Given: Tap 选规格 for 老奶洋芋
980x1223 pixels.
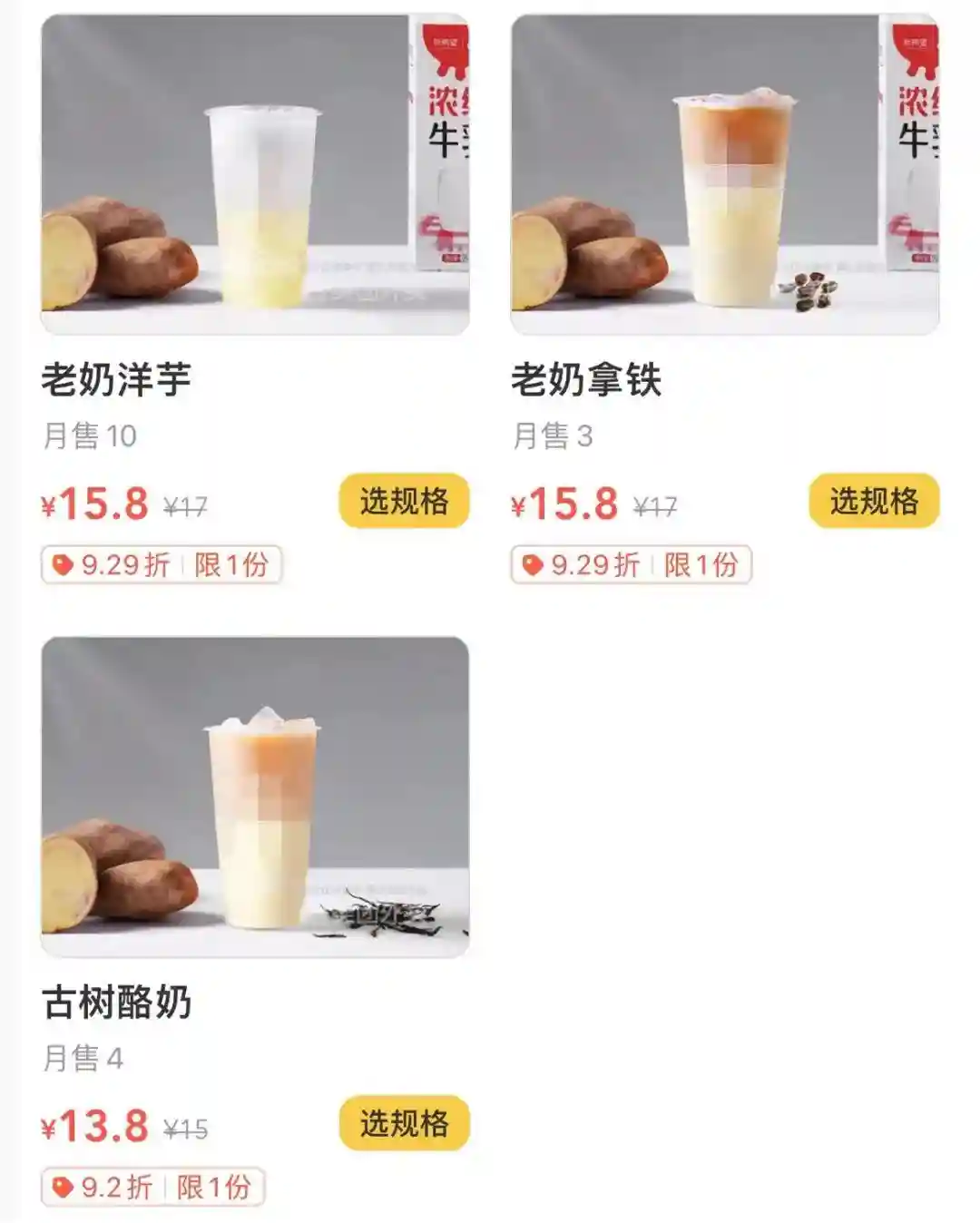Looking at the screenshot, I should 404,501.
